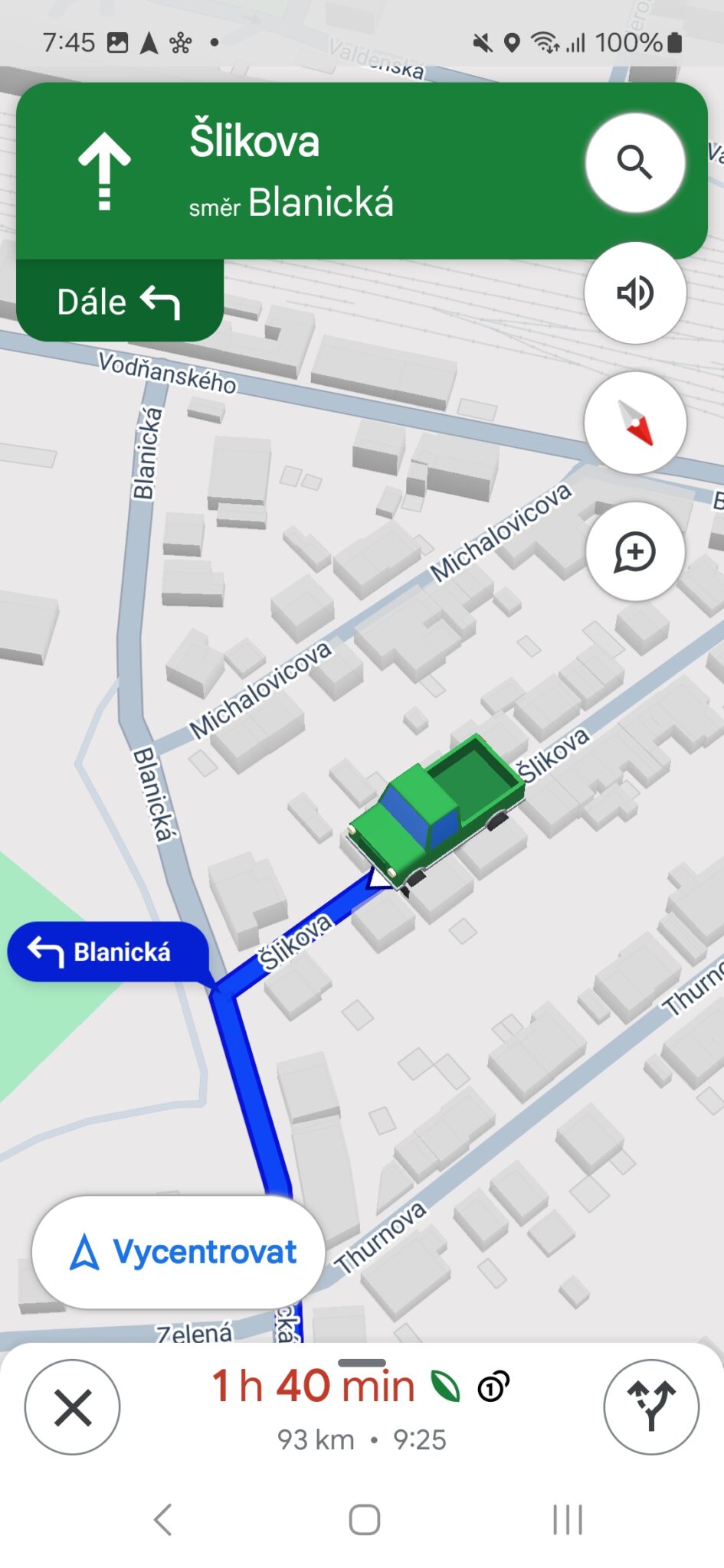This screenshot has width=724, height=1568.
Task: Click the straight-ahead maneuver arrow in the green banner
Action: pyautogui.click(x=104, y=170)
